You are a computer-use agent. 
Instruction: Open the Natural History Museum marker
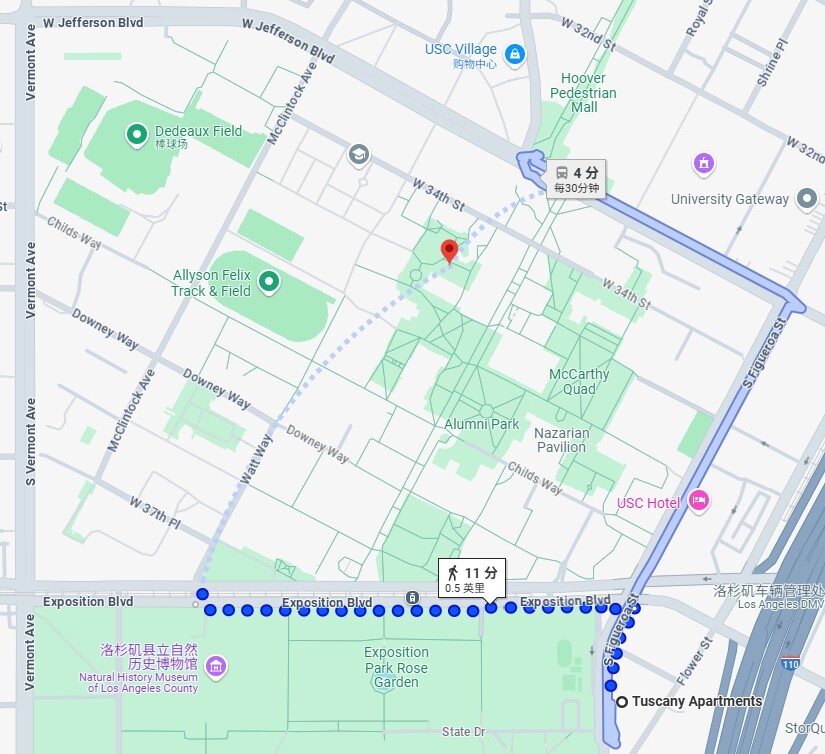tap(214, 666)
